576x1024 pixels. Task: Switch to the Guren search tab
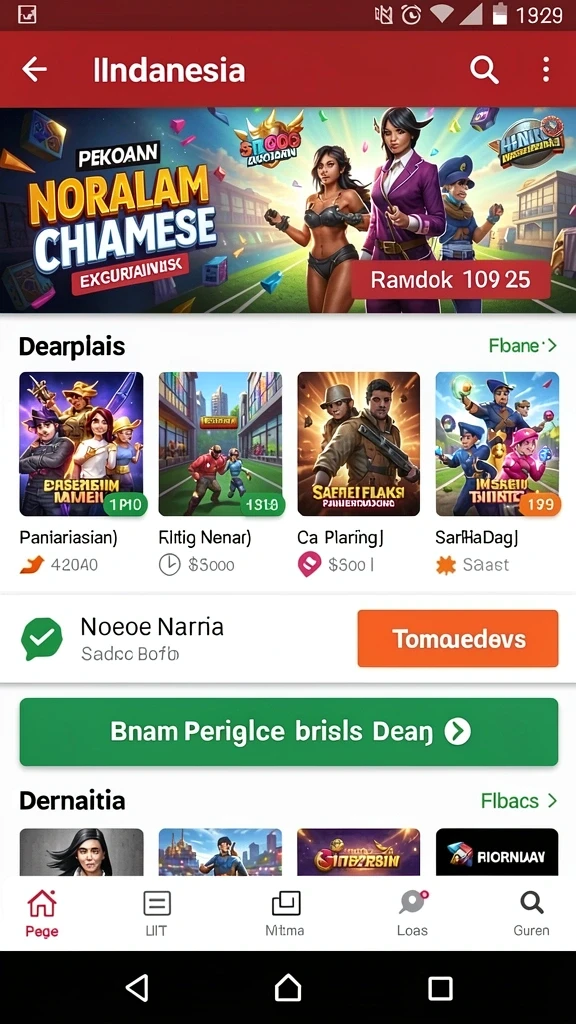click(x=532, y=914)
